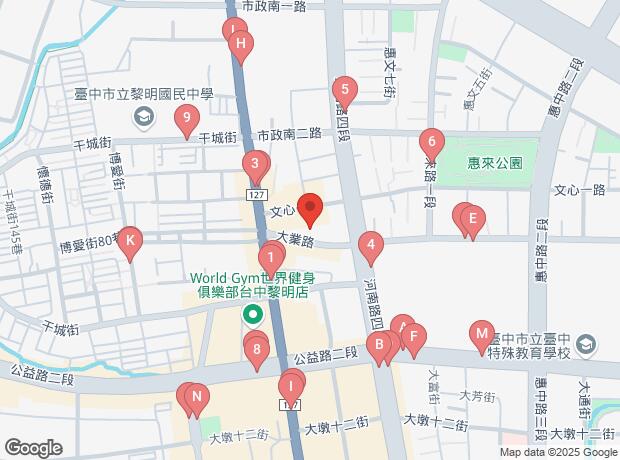Select the marker labeled N
The image size is (620, 460).
[x=197, y=397]
